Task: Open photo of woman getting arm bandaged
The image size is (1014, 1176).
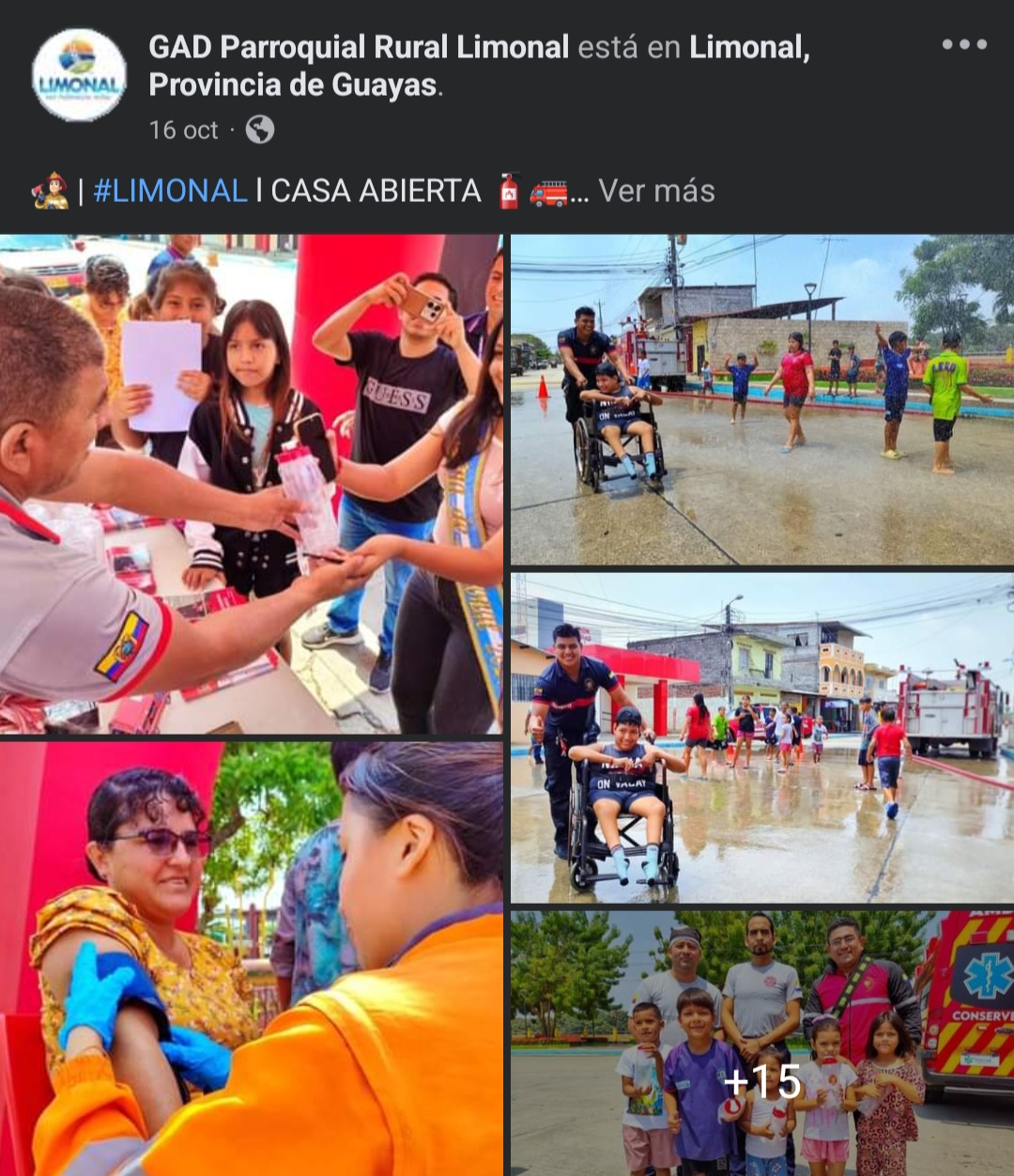Action: point(251,958)
